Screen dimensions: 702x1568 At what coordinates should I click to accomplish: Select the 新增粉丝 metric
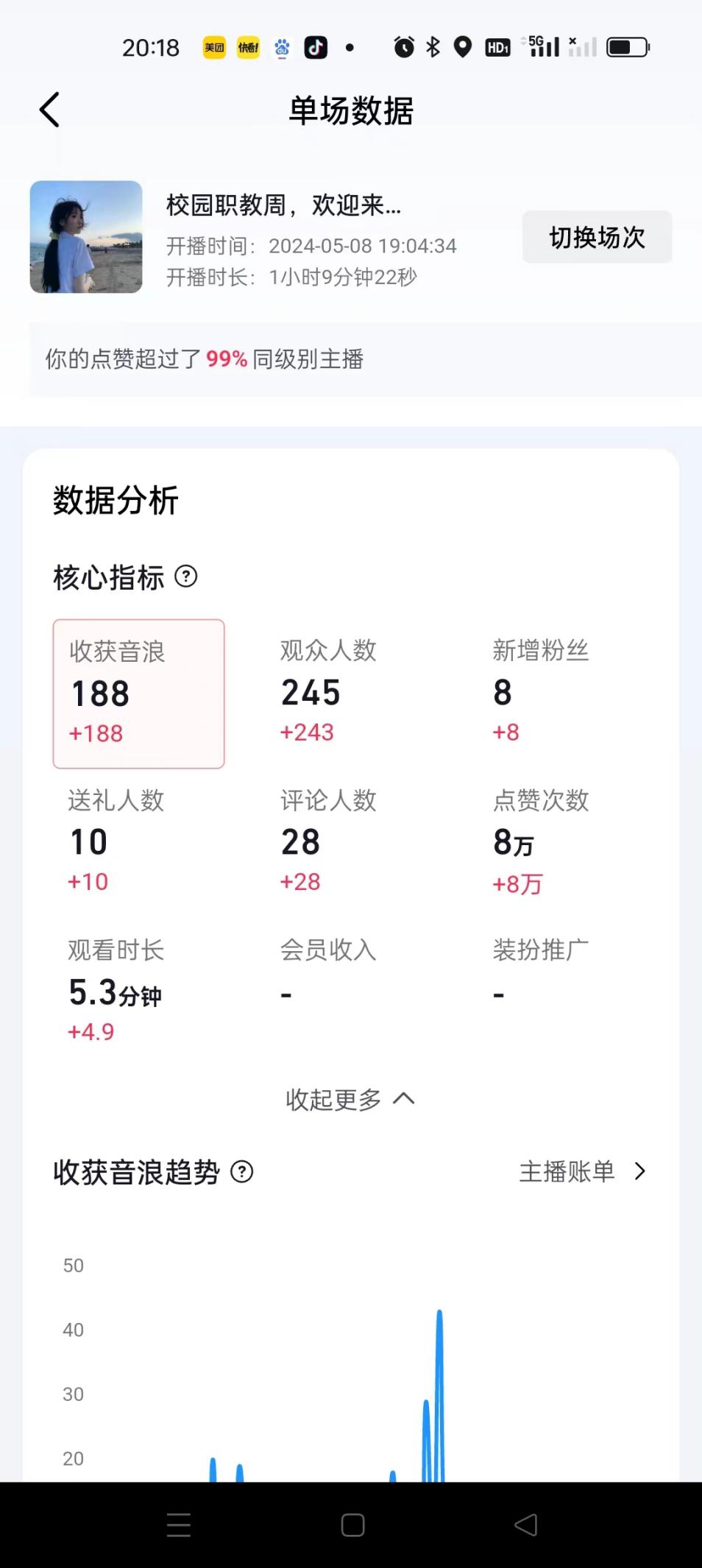[540, 691]
